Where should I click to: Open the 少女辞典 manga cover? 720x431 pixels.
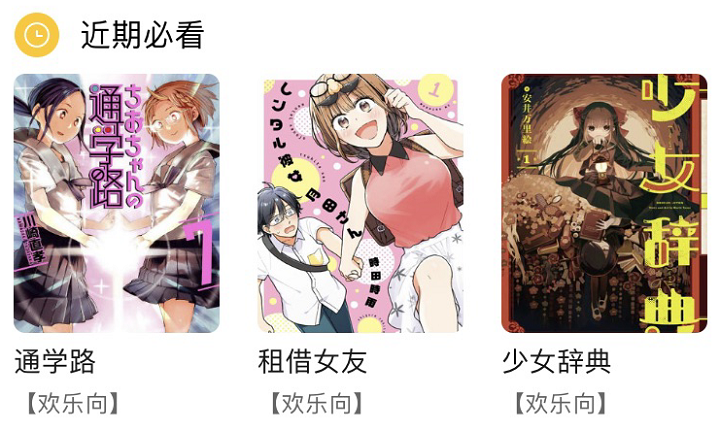point(604,203)
